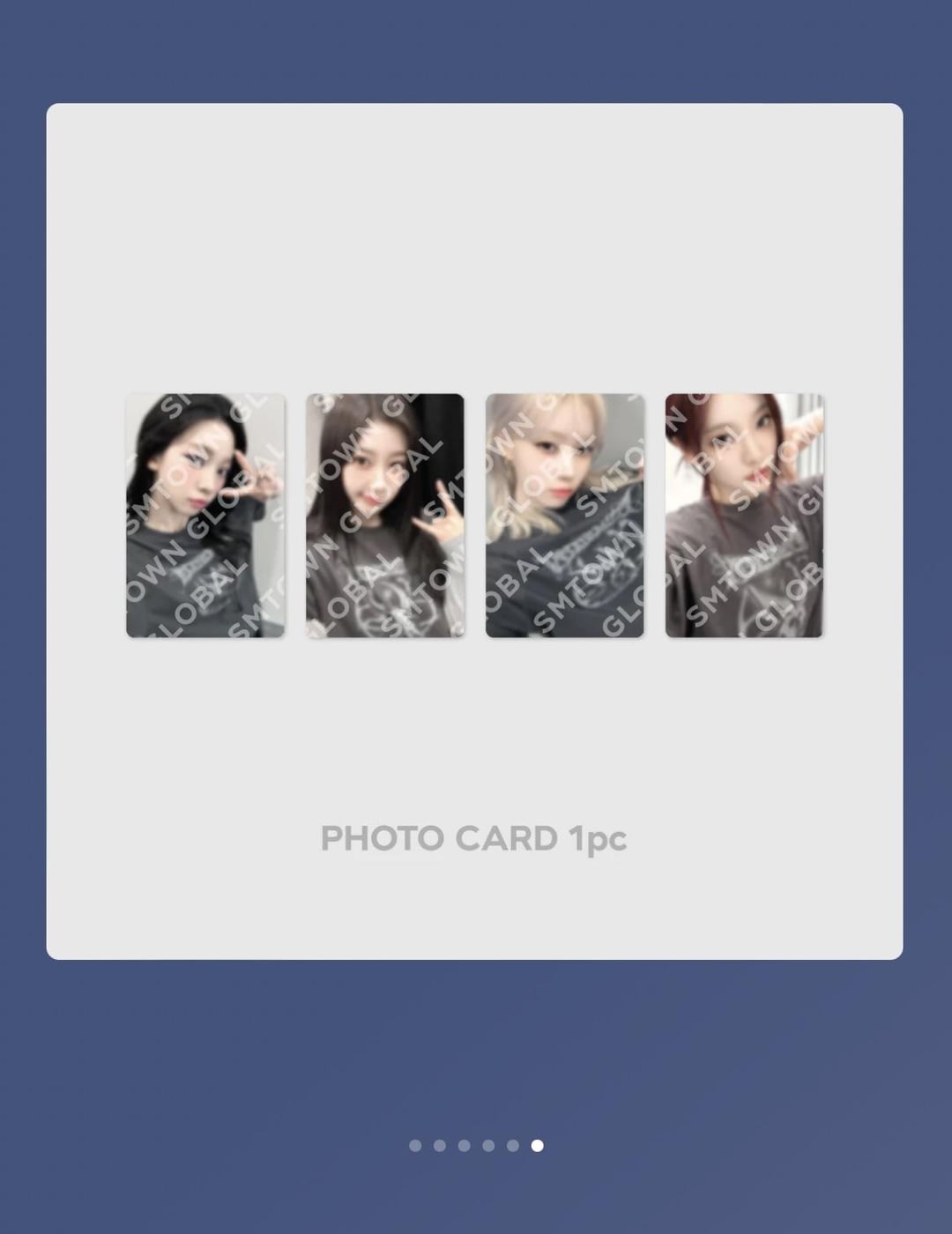
Task: Jump to the first page indicator dot
Action: (415, 1146)
